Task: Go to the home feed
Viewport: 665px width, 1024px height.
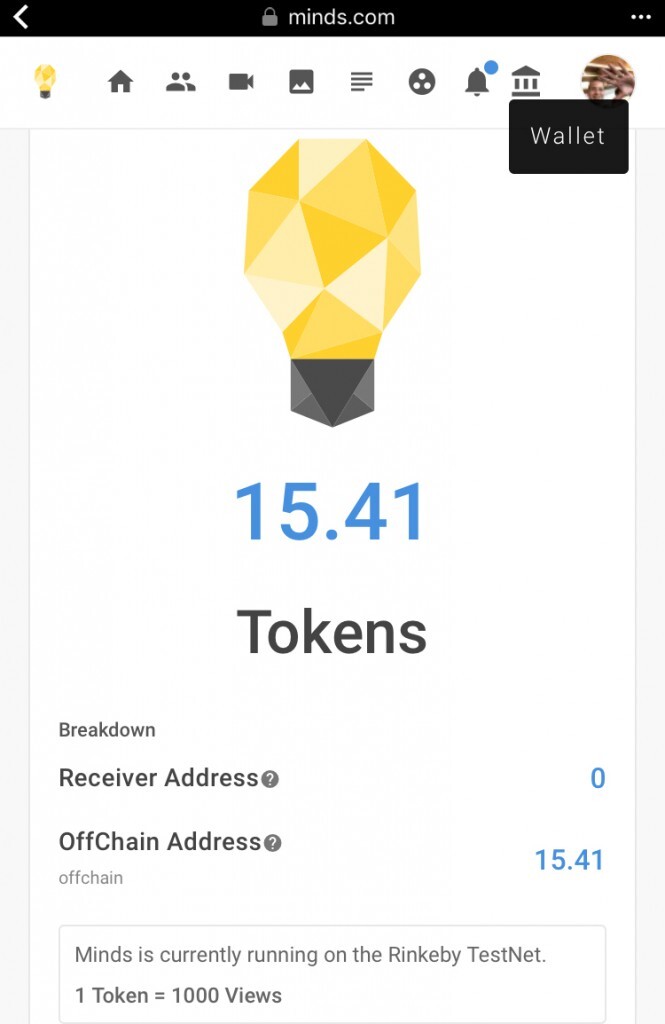Action: click(x=120, y=82)
